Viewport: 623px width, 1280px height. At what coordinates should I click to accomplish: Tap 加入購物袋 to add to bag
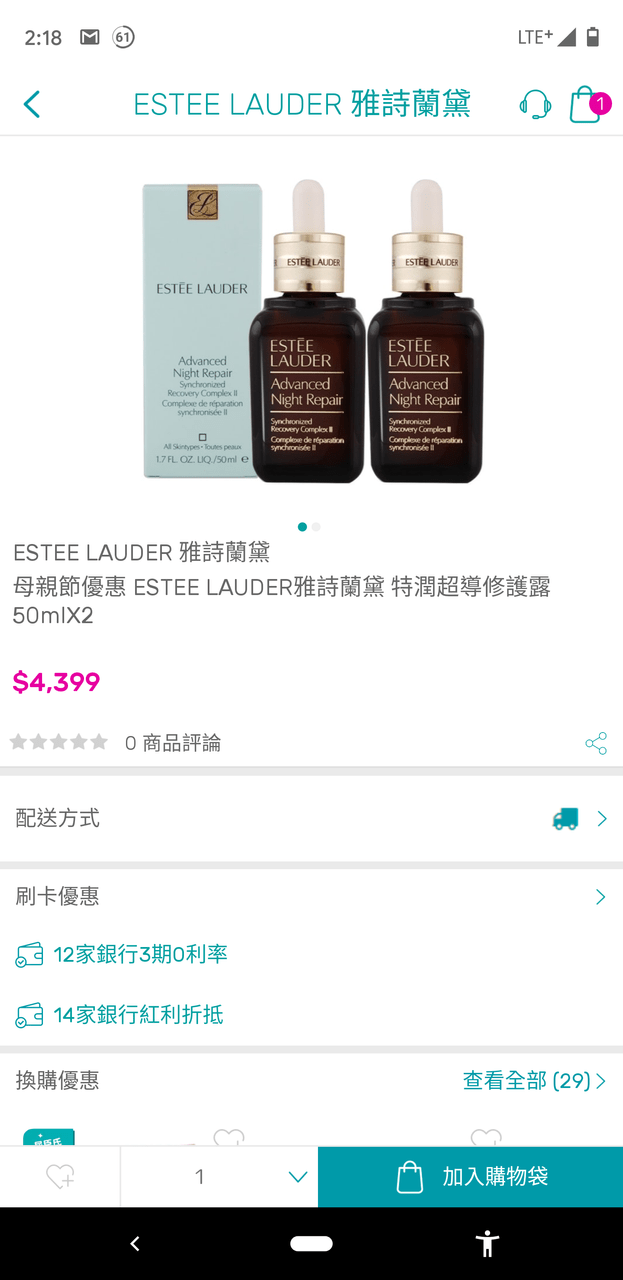point(470,1177)
